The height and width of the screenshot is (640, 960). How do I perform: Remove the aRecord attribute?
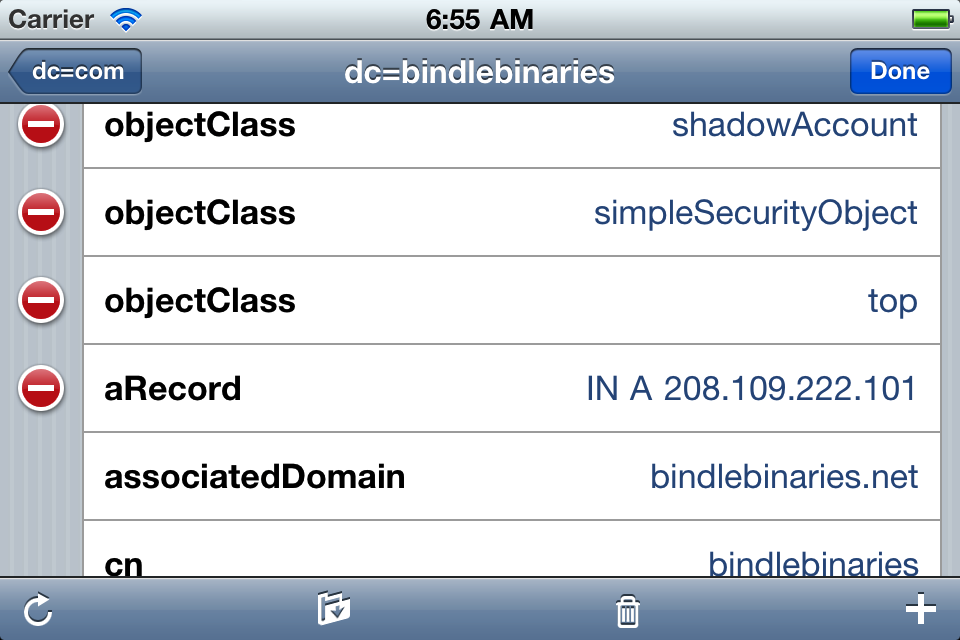click(41, 388)
